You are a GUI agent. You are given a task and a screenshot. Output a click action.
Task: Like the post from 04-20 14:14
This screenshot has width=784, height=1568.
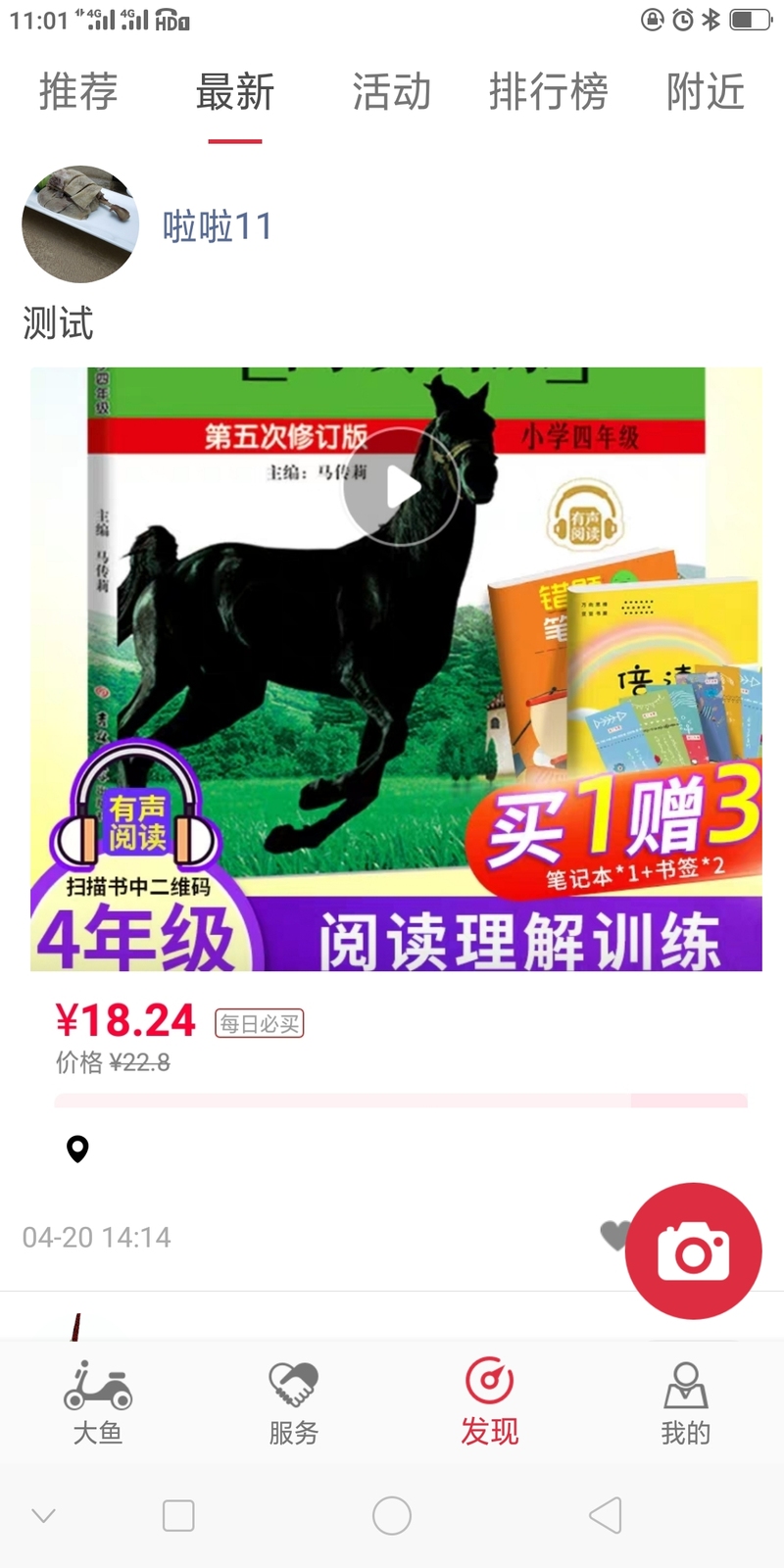tap(613, 1235)
